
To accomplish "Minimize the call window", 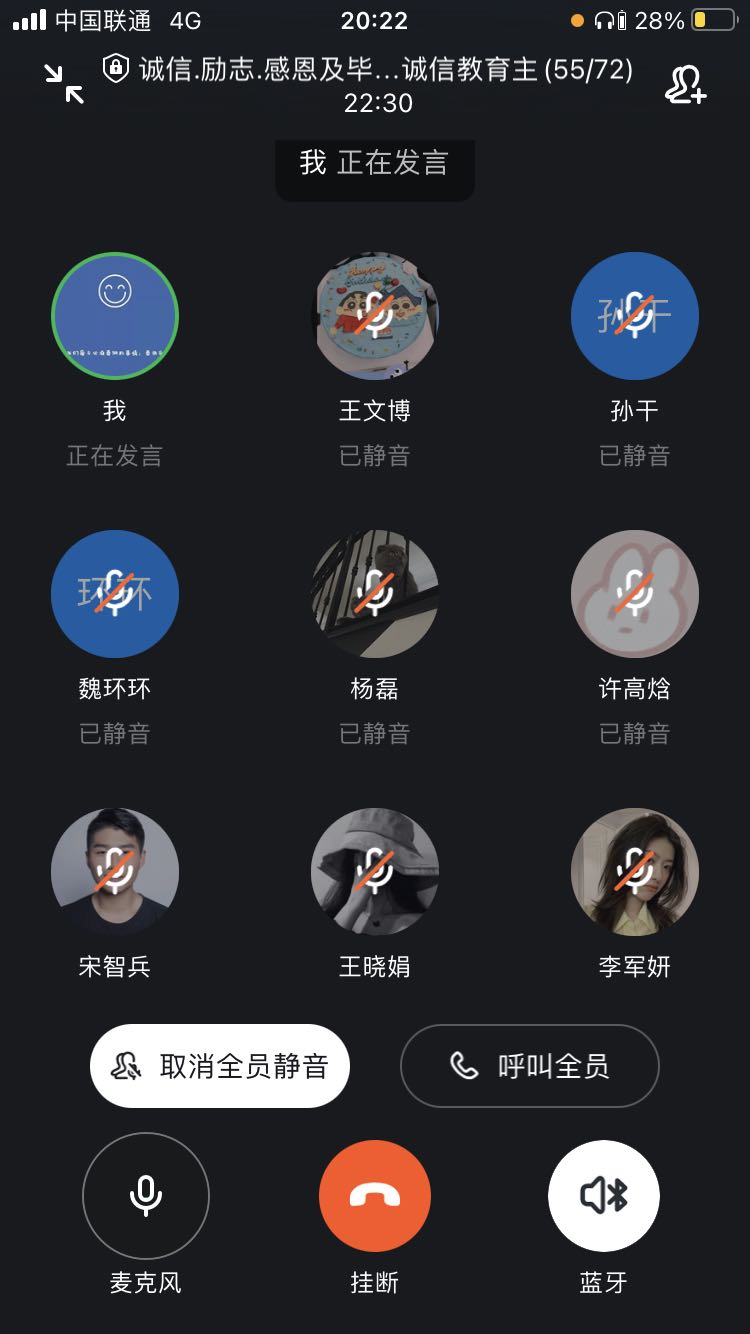I will click(65, 84).
